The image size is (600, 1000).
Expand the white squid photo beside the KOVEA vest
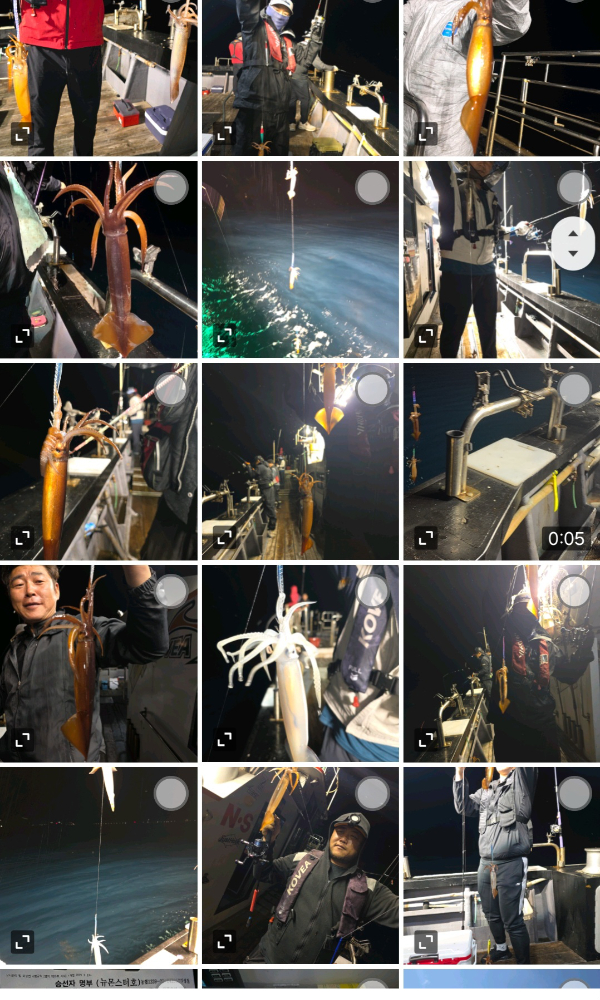pyautogui.click(x=224, y=741)
